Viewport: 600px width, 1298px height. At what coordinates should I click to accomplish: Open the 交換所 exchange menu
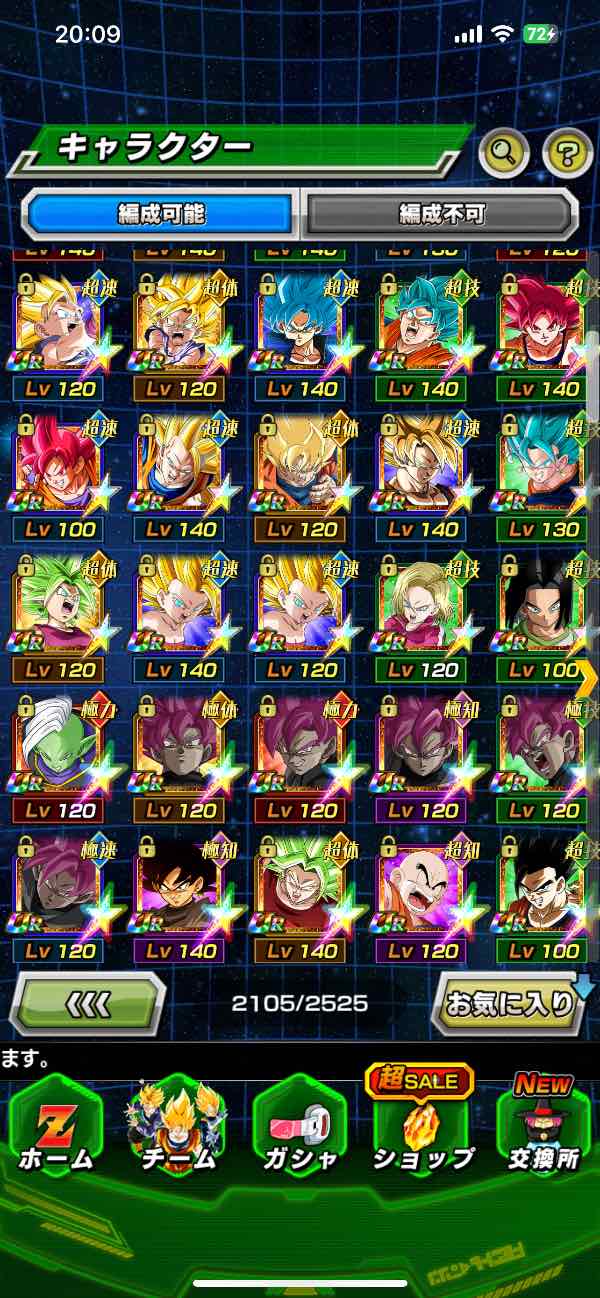(x=543, y=1131)
